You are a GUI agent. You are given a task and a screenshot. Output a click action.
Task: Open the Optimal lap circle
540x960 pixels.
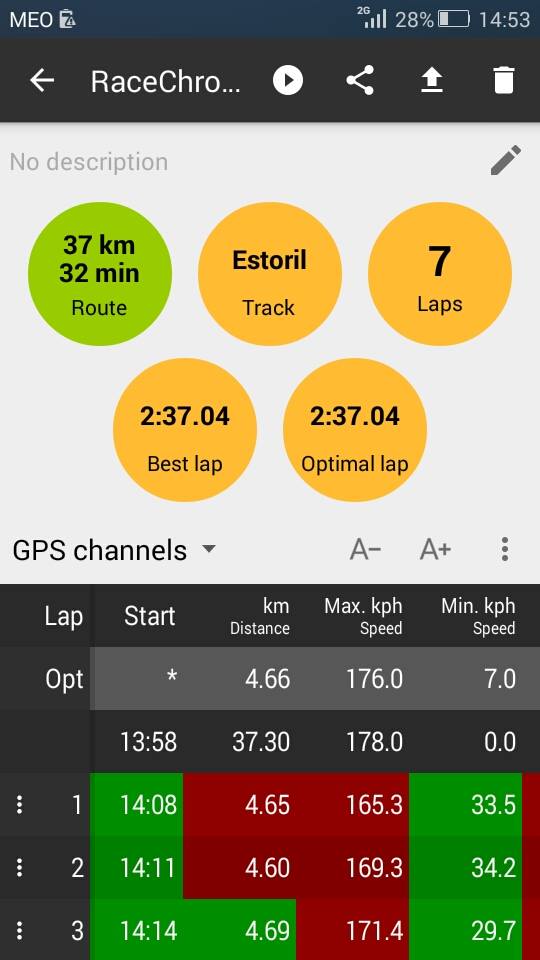point(354,430)
